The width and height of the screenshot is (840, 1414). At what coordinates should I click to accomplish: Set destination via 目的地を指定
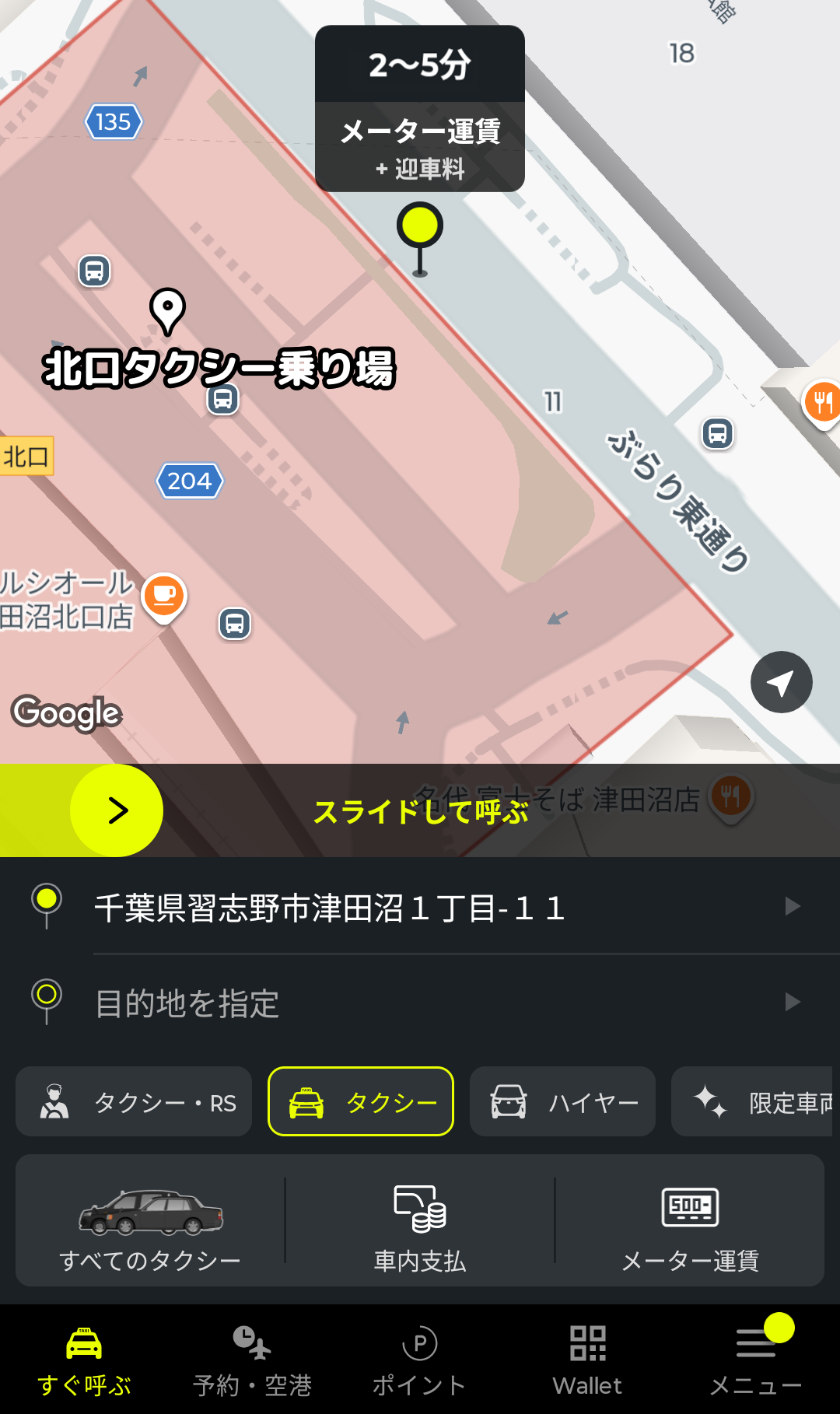pyautogui.click(x=420, y=1003)
